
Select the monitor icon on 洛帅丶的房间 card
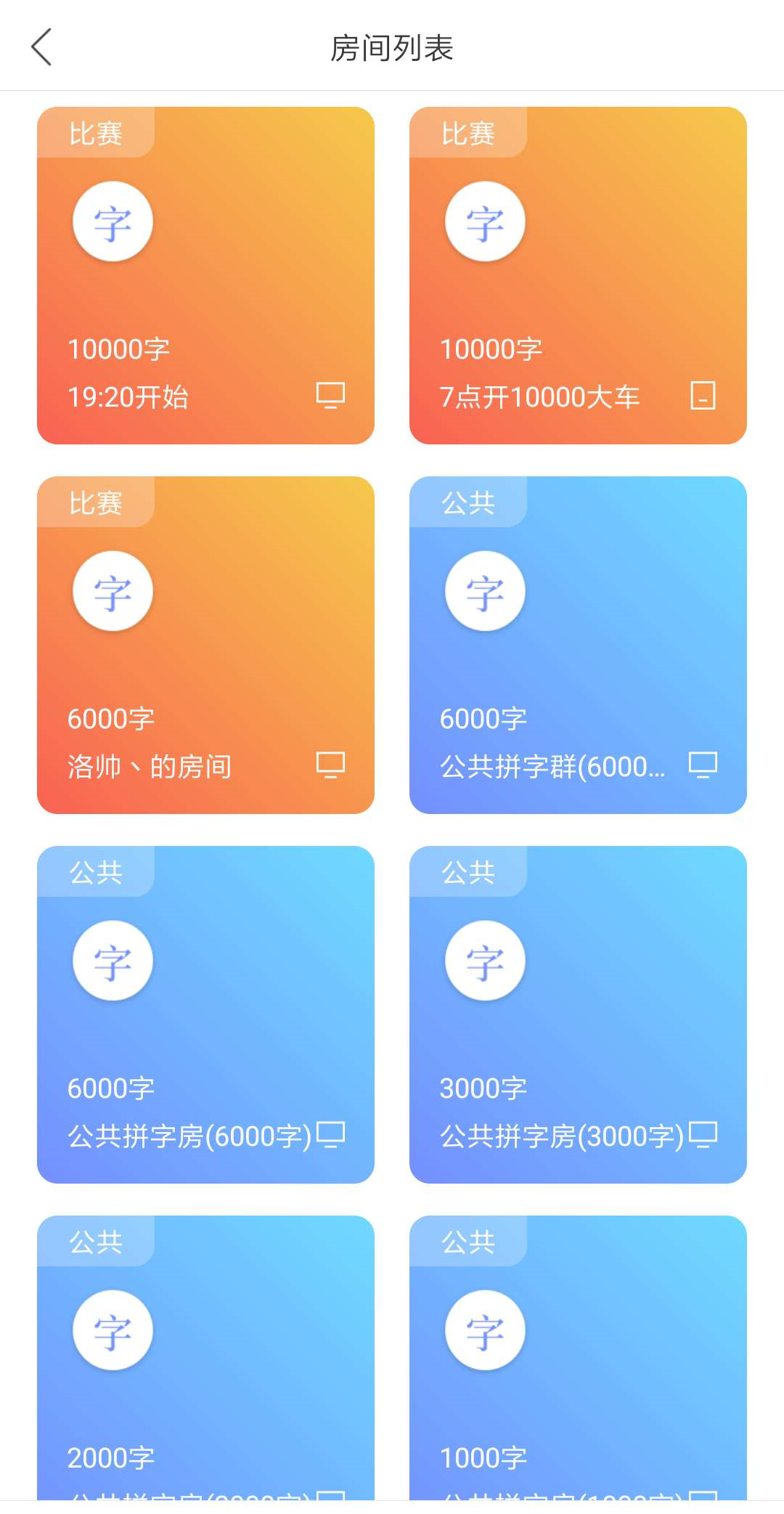coord(330,765)
